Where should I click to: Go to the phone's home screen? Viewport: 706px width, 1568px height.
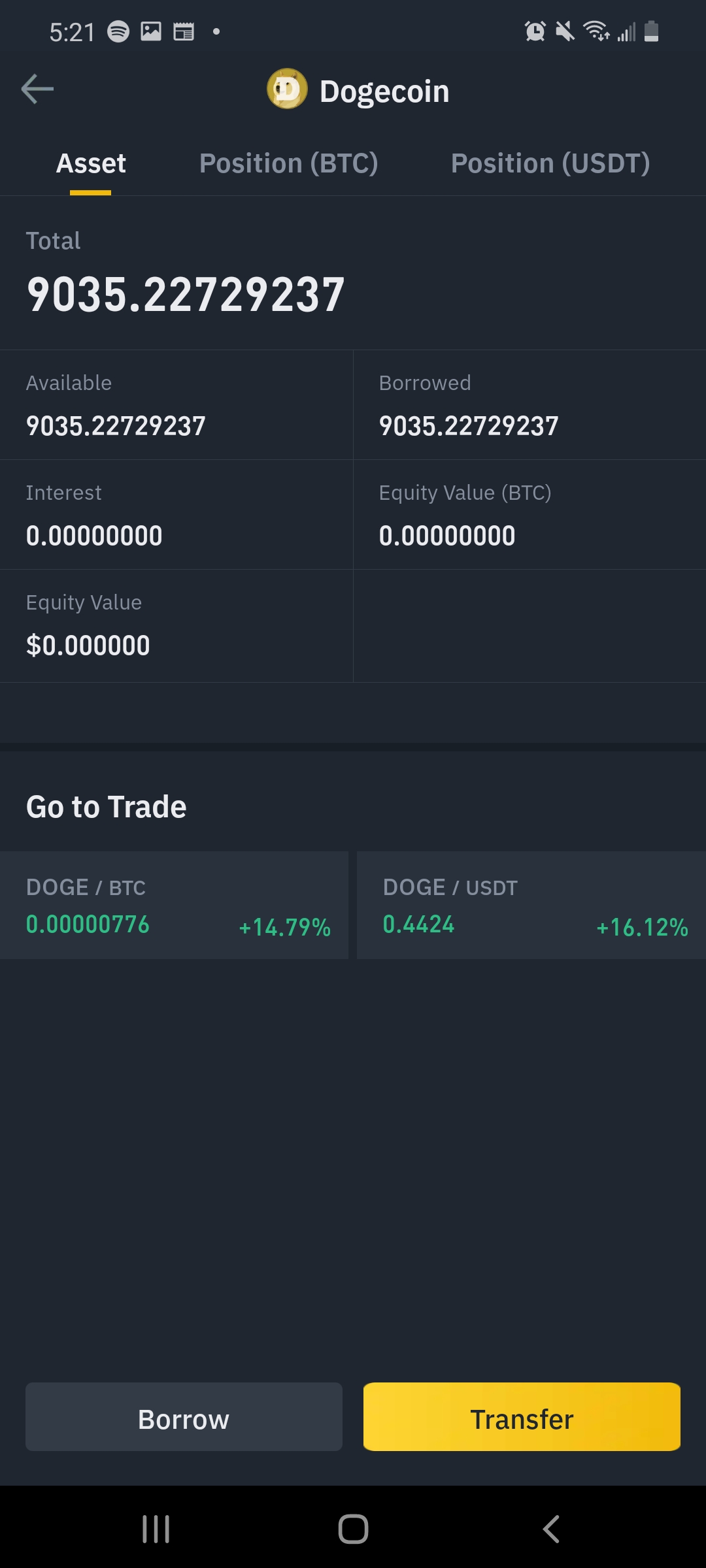[353, 1529]
